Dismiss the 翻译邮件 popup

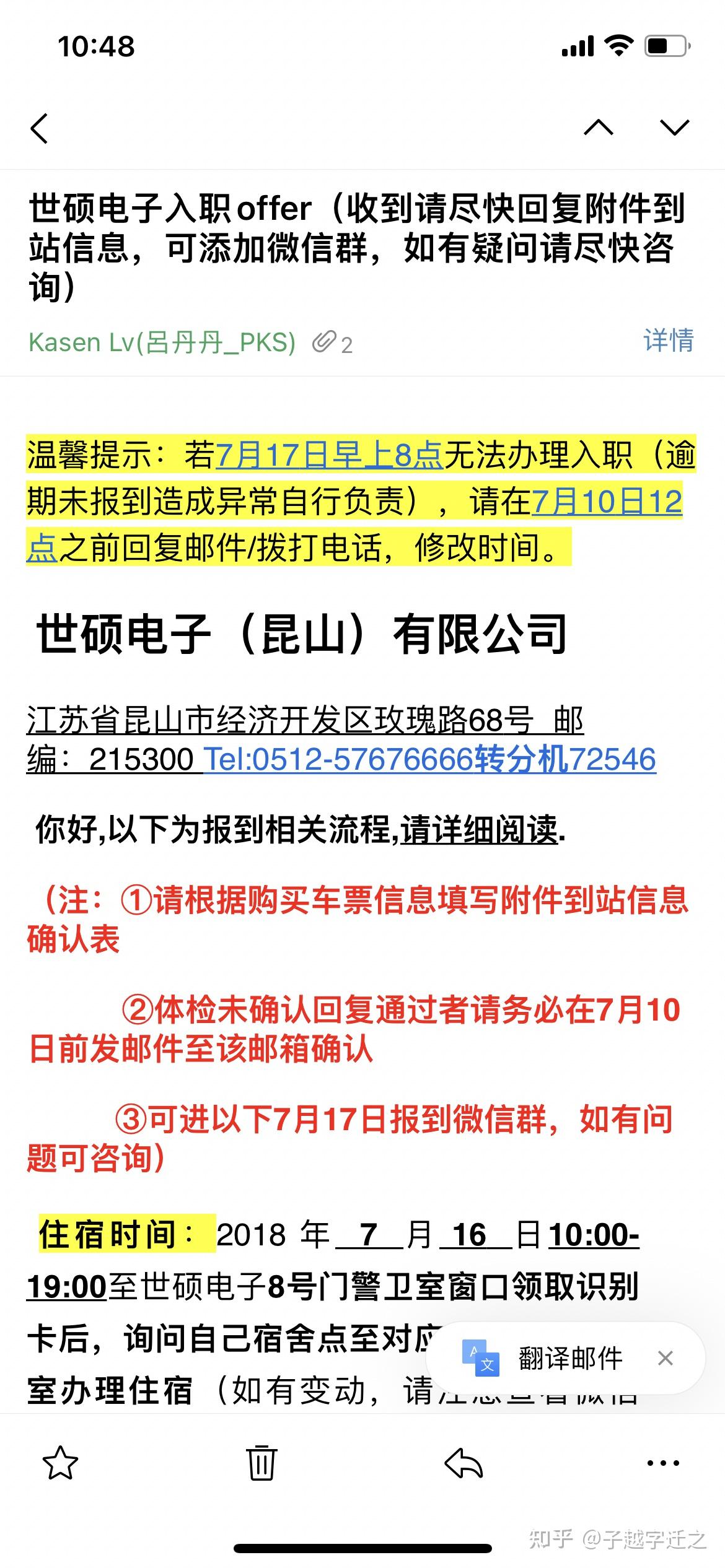pos(666,1358)
